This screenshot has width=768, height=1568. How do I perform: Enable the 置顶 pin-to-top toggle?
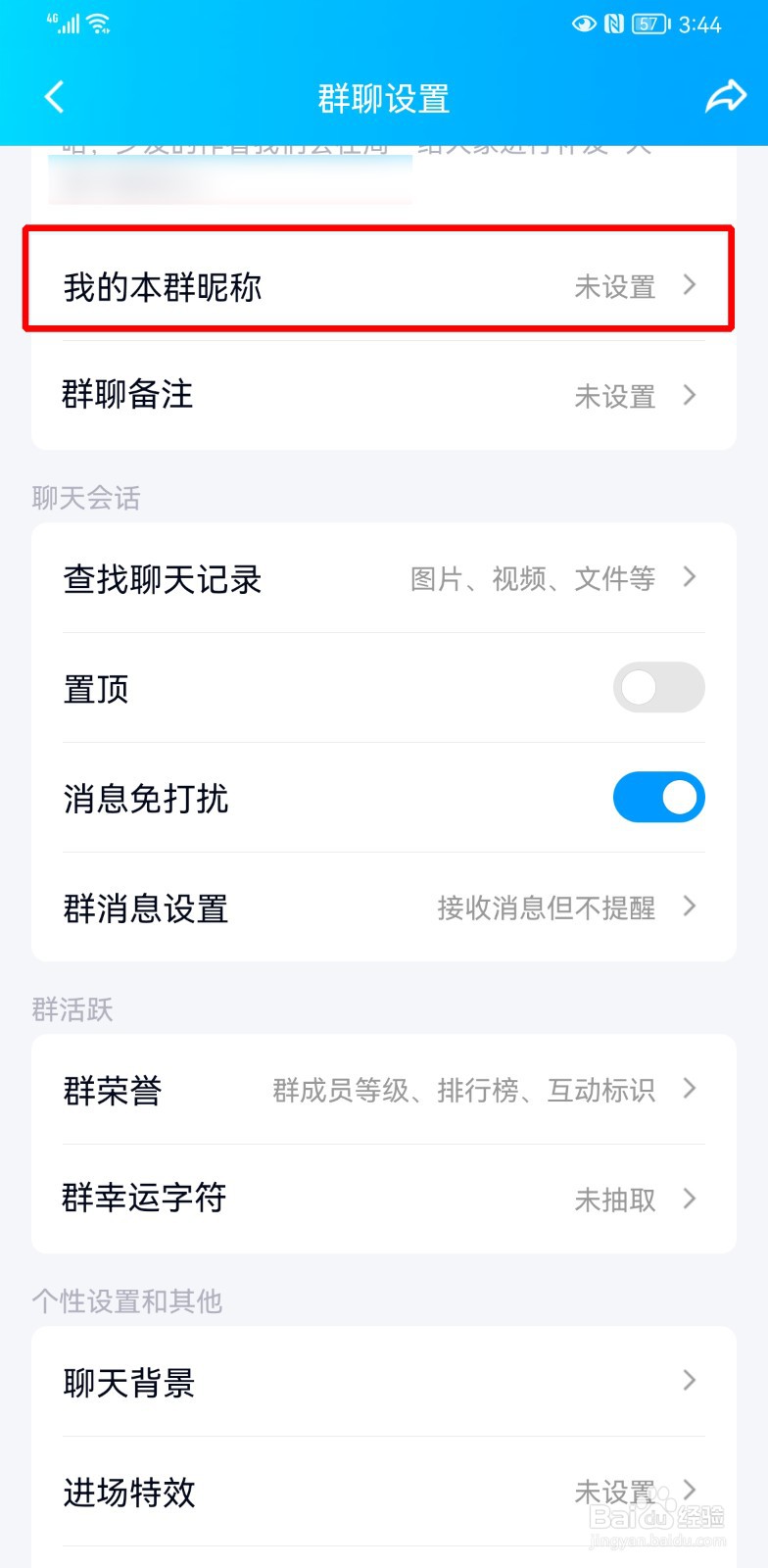(x=658, y=687)
